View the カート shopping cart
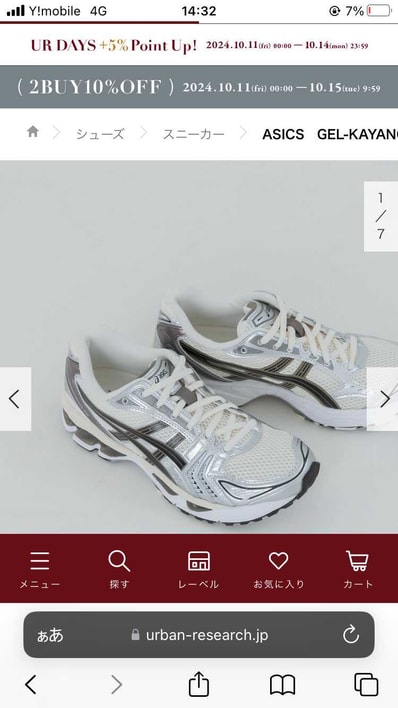The image size is (398, 708). coord(358,569)
